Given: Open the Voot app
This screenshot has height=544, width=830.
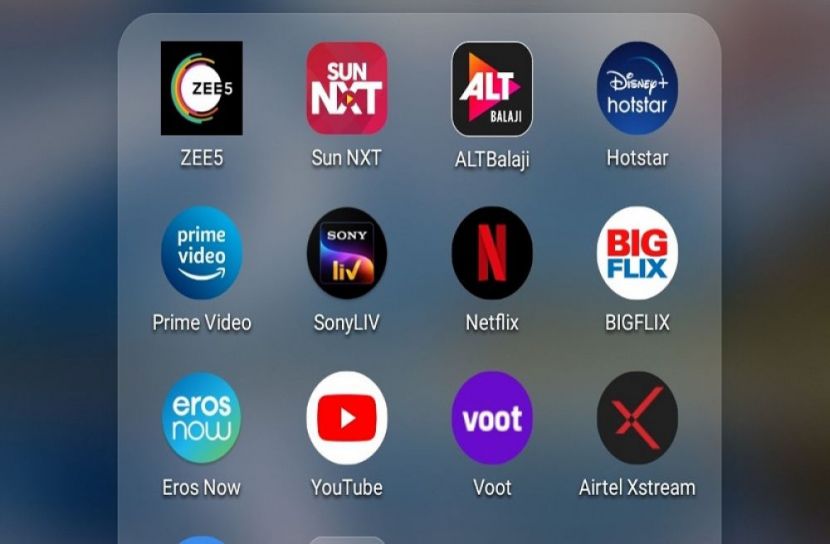Looking at the screenshot, I should click(x=491, y=418).
